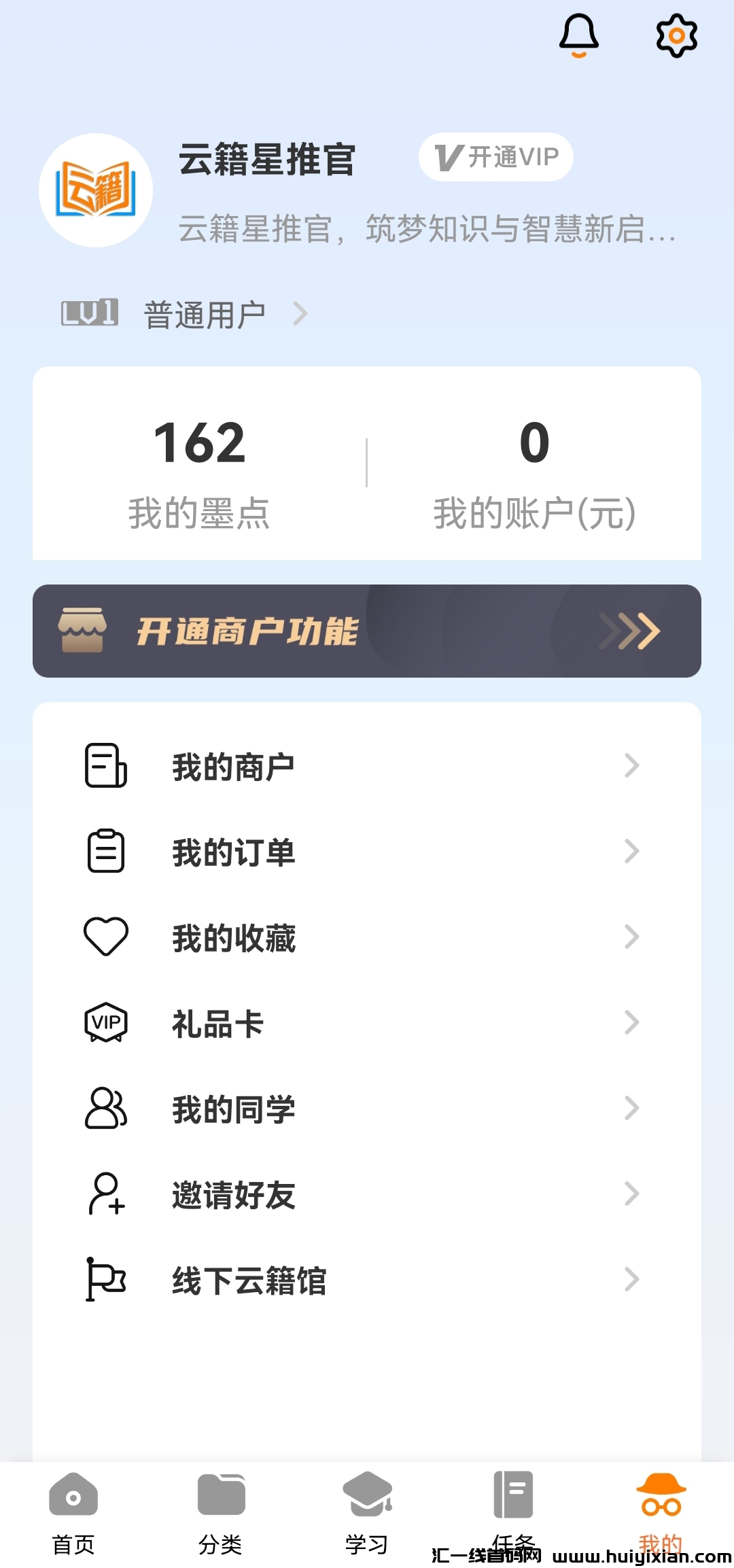Open 我的同学 list
The image size is (734, 1568).
pos(367,1109)
